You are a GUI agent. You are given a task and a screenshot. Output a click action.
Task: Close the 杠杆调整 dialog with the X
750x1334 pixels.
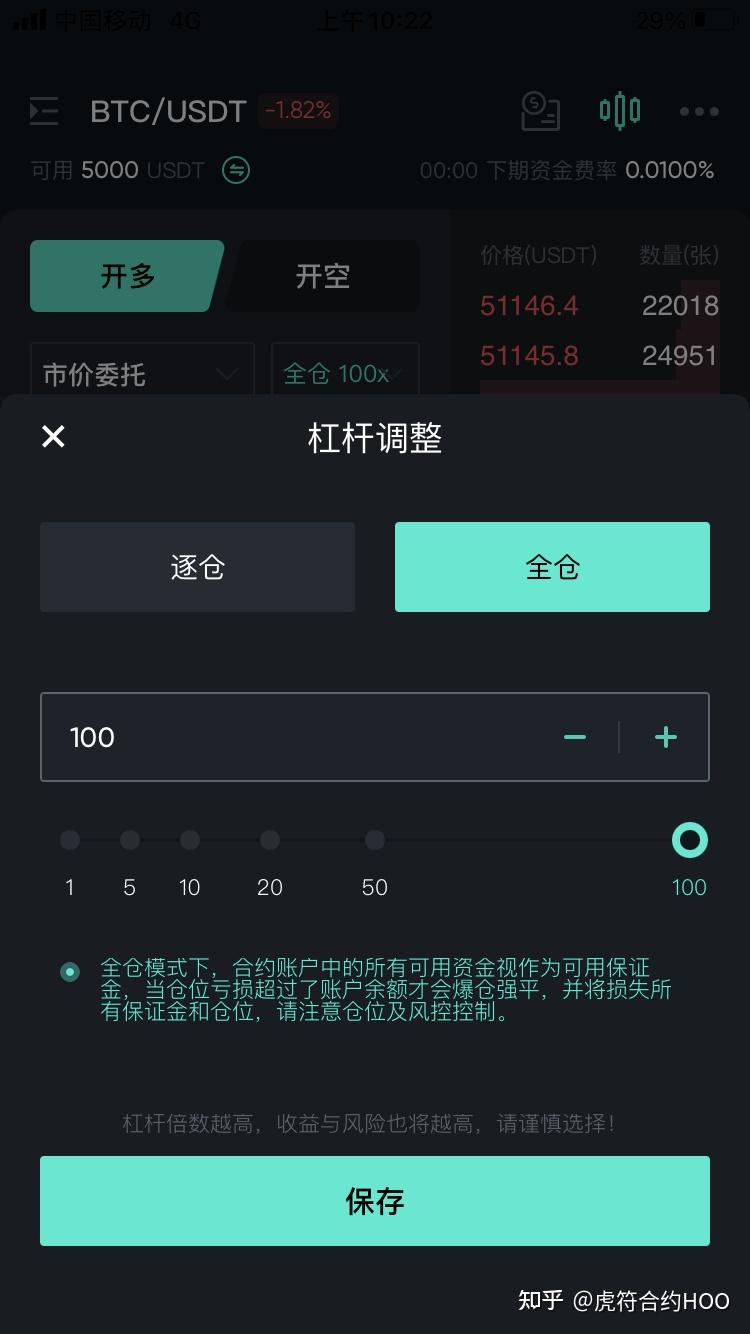pos(53,436)
